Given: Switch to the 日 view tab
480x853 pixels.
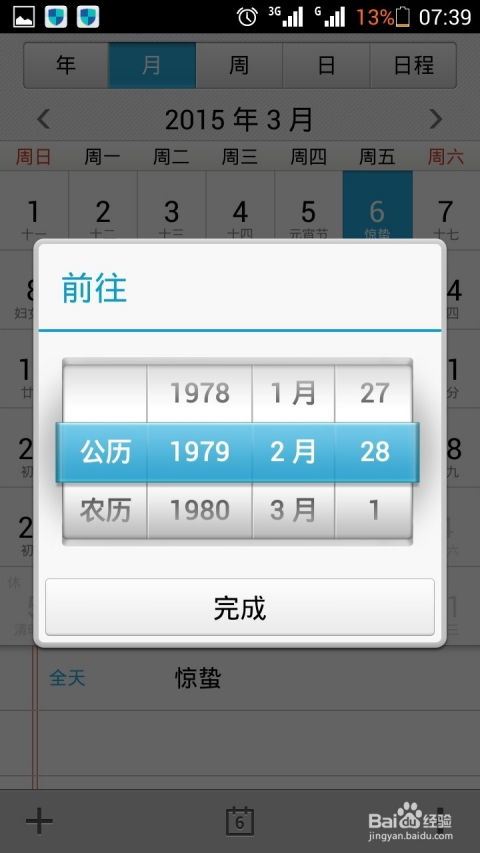Looking at the screenshot, I should pos(326,65).
